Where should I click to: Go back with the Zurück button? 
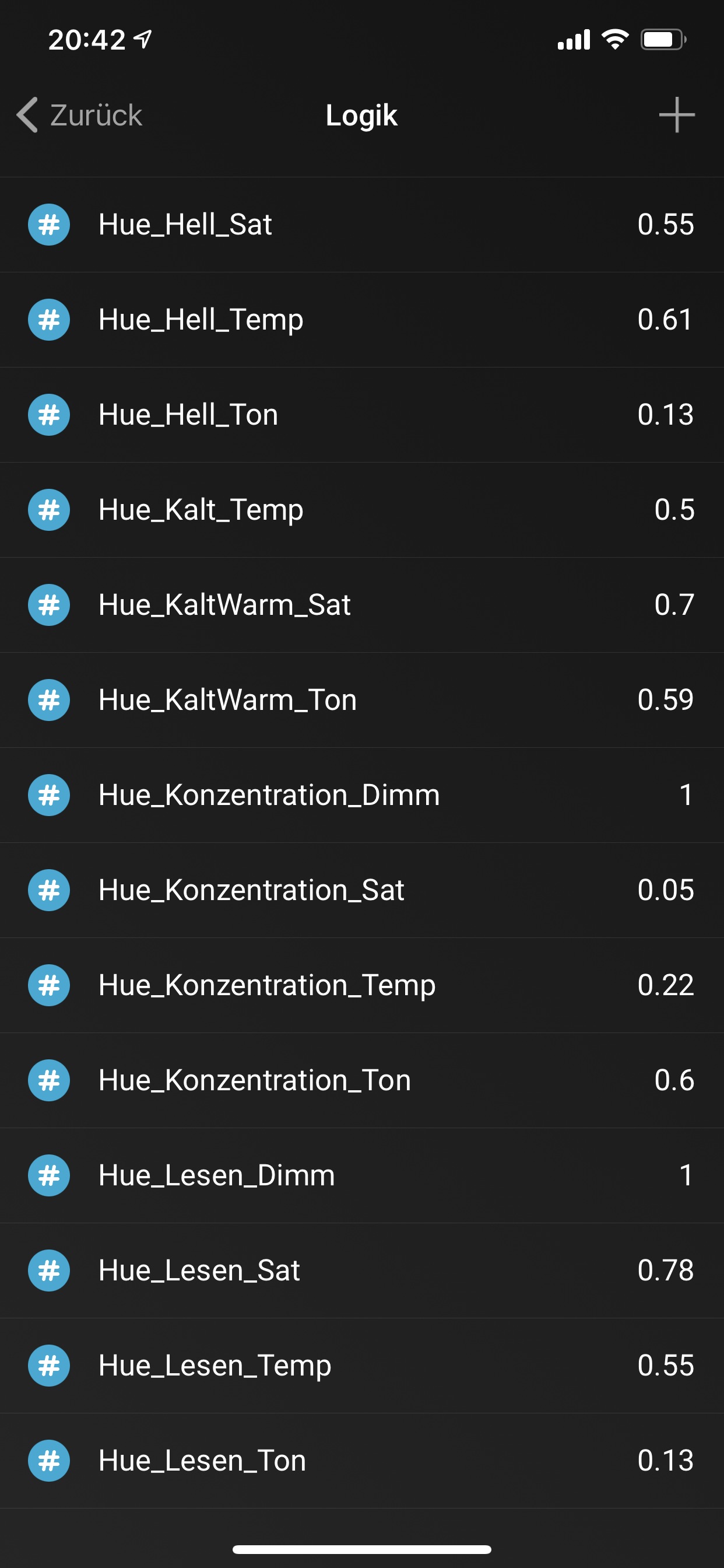coord(80,115)
